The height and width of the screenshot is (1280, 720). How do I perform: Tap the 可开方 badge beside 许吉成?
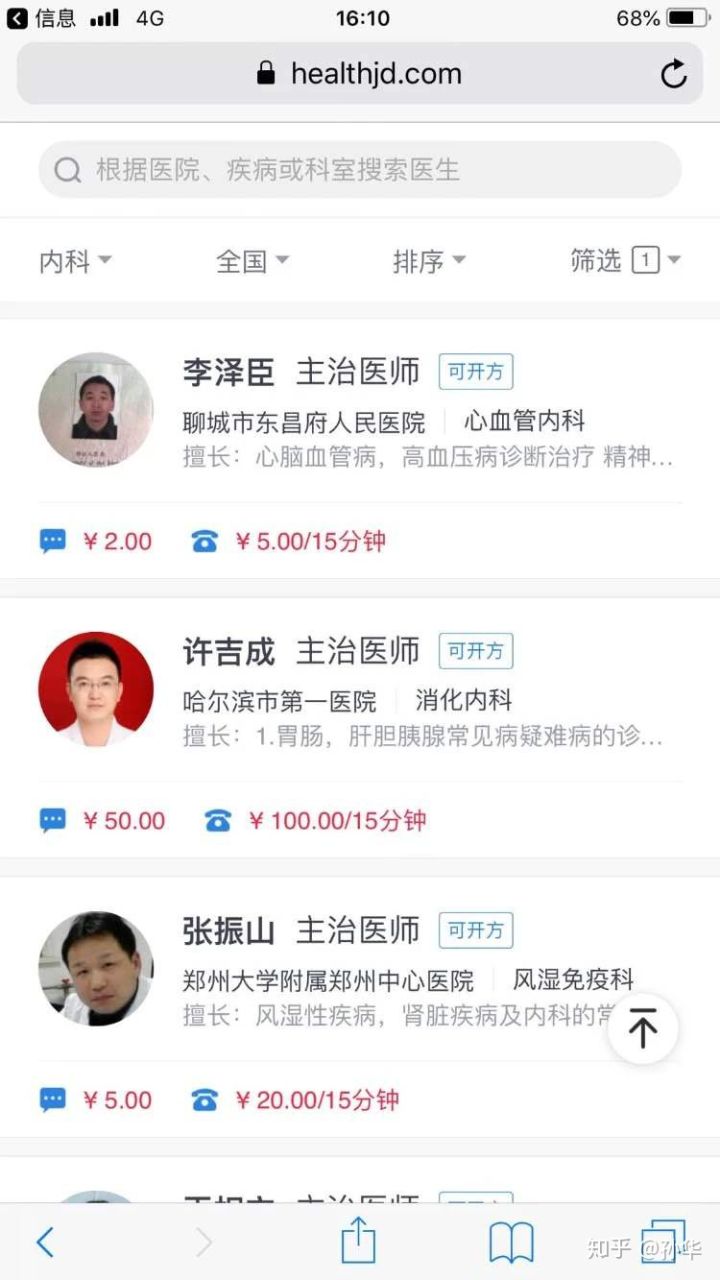[476, 650]
